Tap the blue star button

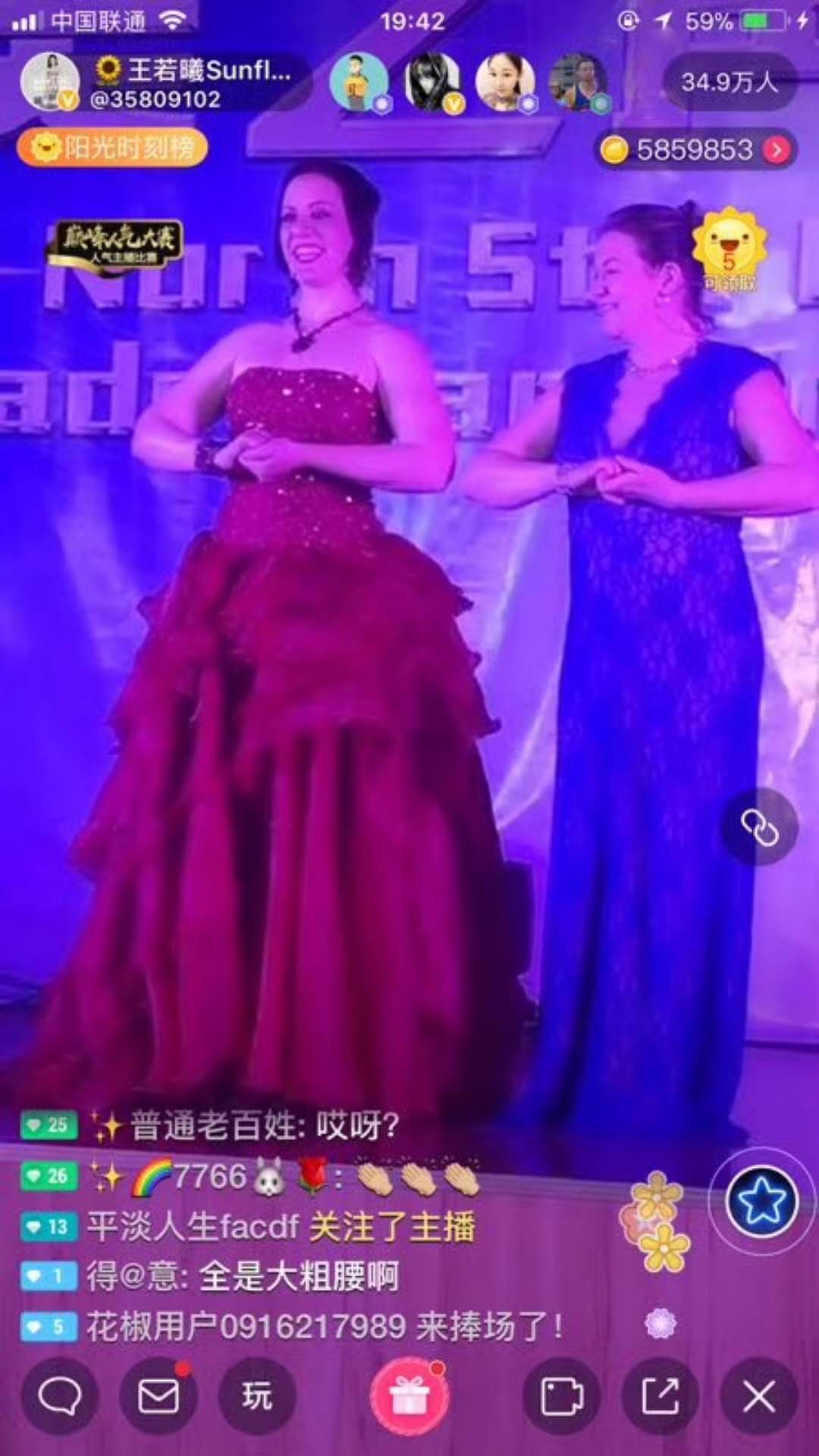(x=761, y=1200)
